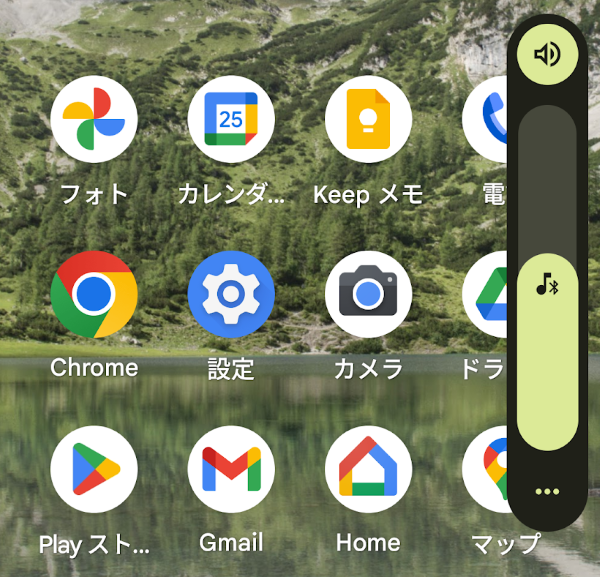Open the カメラ app
Image resolution: width=600 pixels, height=577 pixels.
pos(368,294)
